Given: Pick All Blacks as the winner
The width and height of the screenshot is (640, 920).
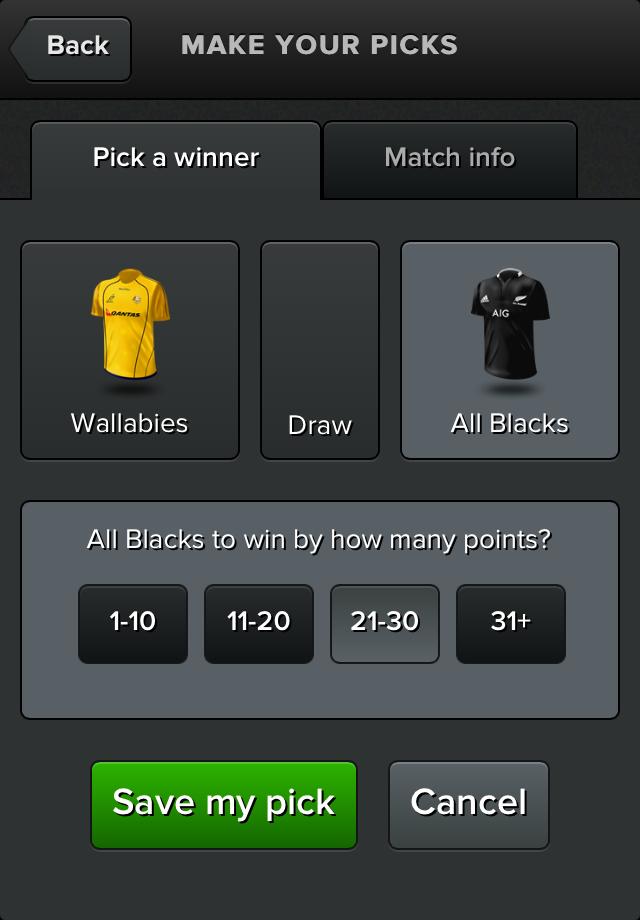Looking at the screenshot, I should (510, 350).
